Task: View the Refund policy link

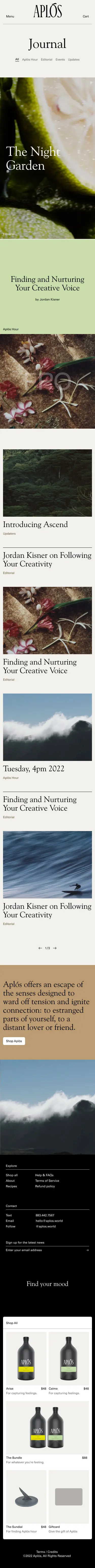Action: [x=45, y=1186]
